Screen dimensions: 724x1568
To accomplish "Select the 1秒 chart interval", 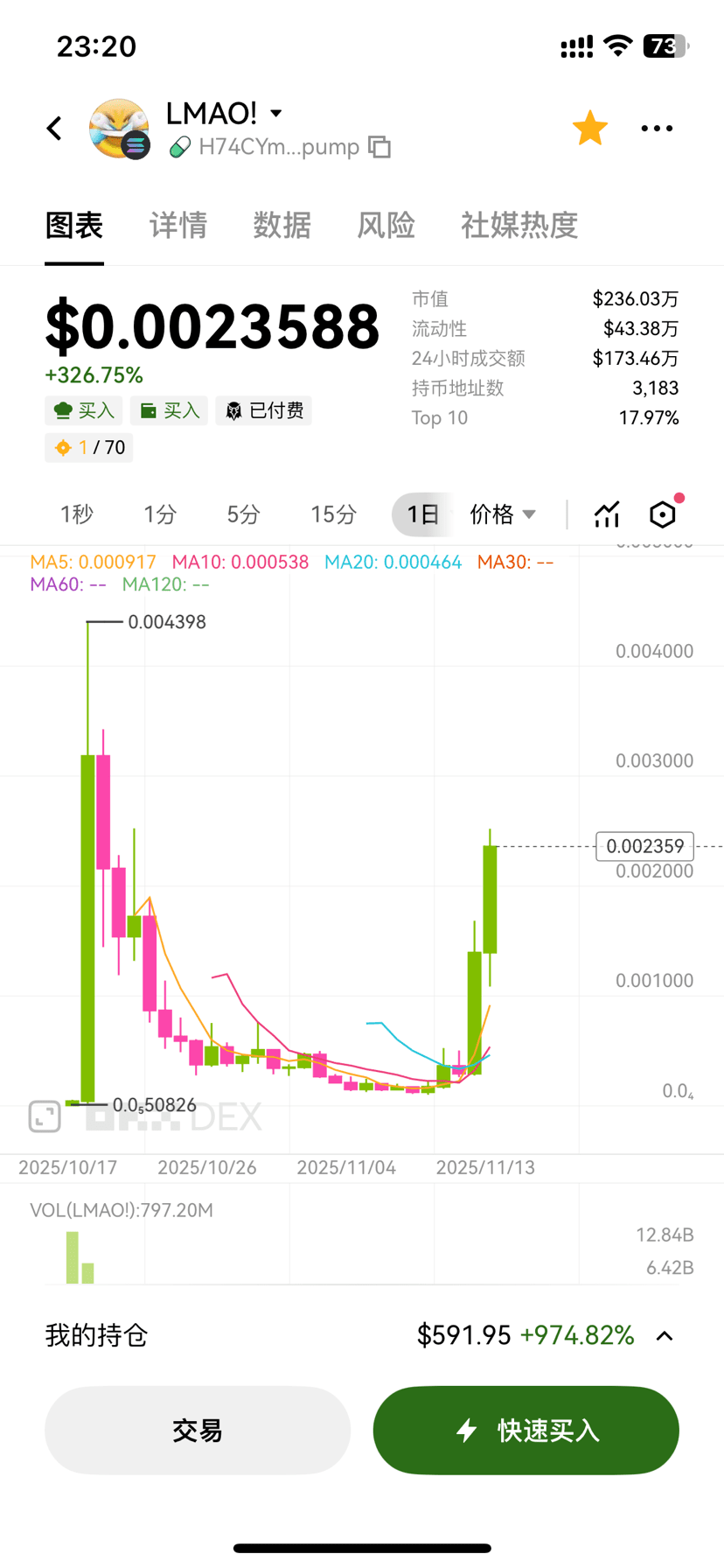I will (77, 514).
